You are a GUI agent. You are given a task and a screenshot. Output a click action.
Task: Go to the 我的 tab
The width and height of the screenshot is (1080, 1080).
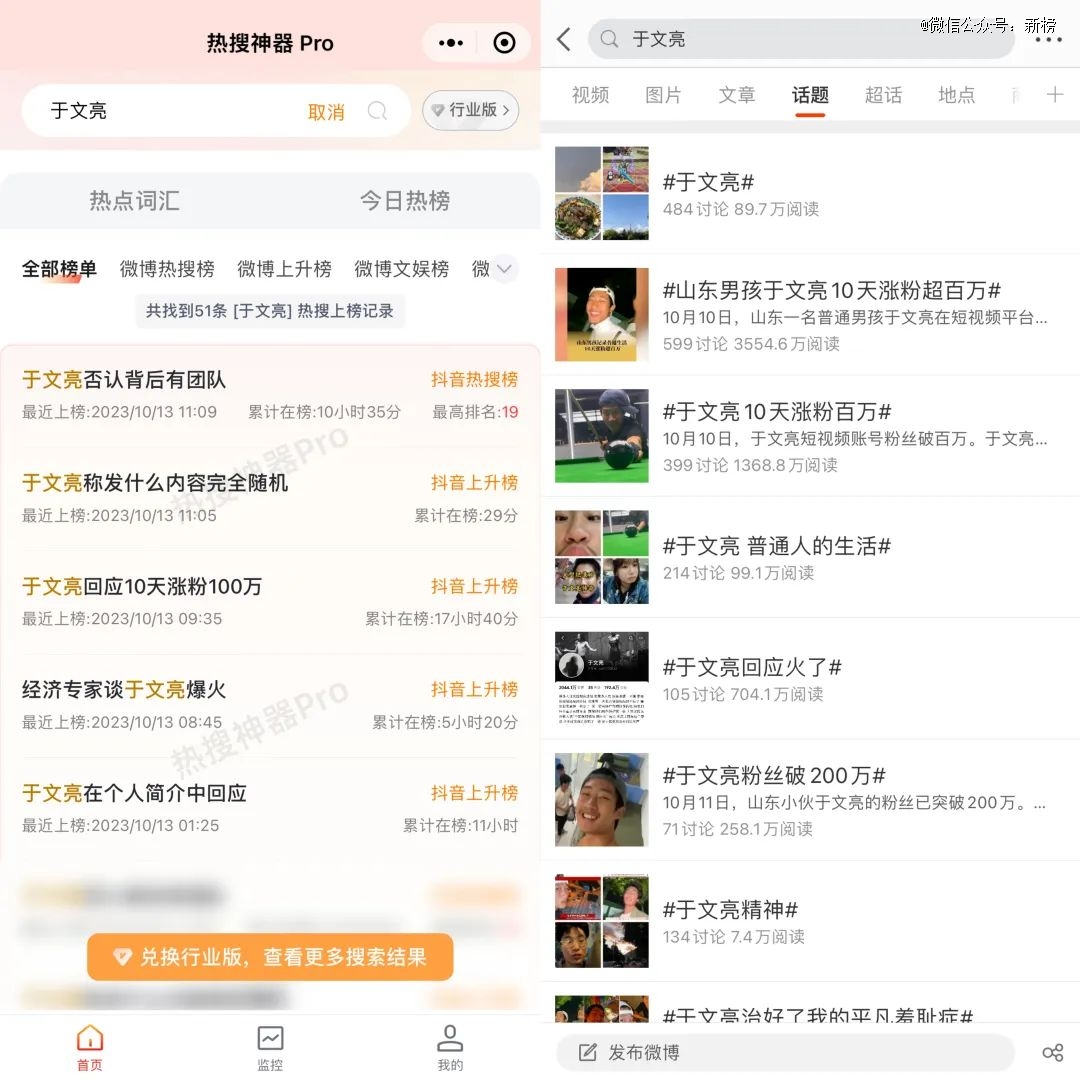point(450,1048)
